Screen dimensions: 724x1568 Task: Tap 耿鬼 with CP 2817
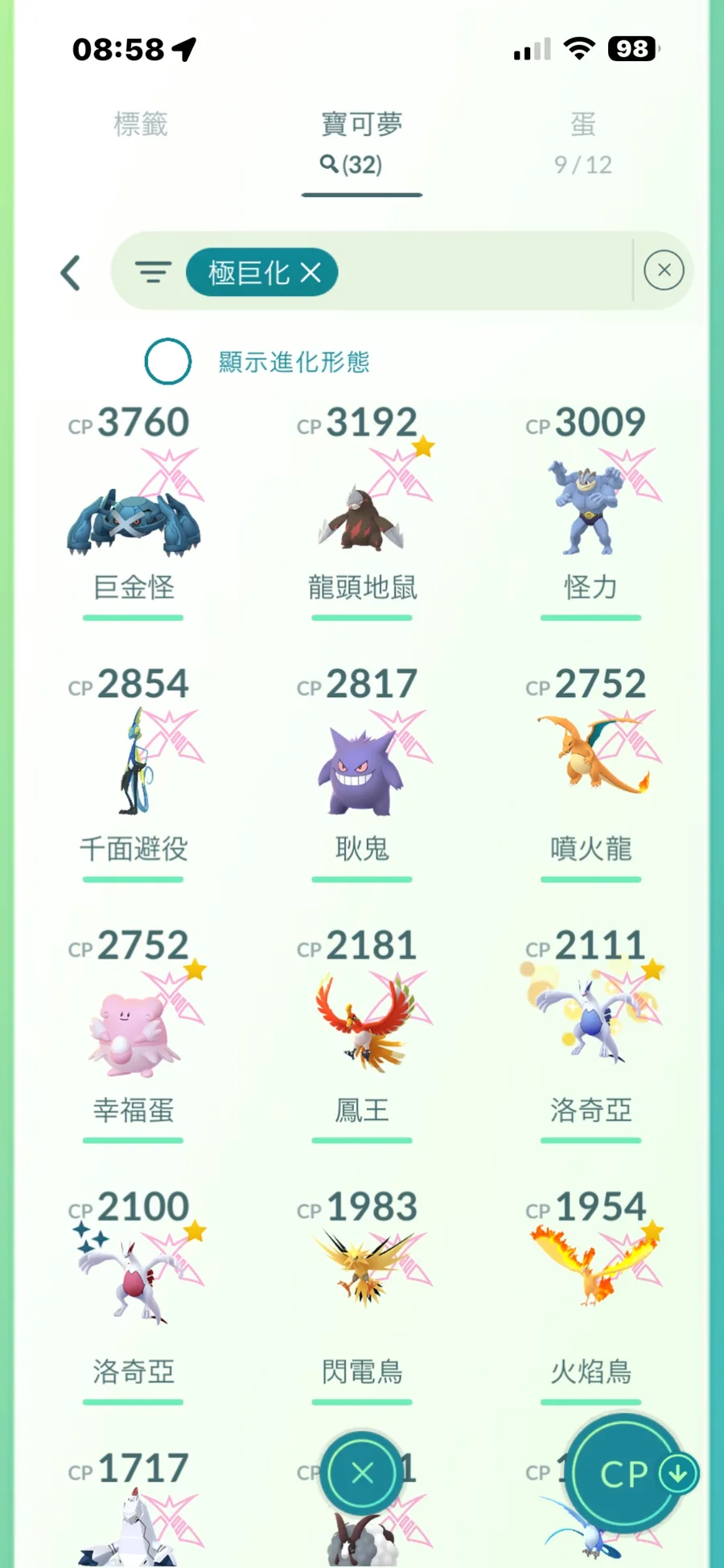(x=362, y=772)
